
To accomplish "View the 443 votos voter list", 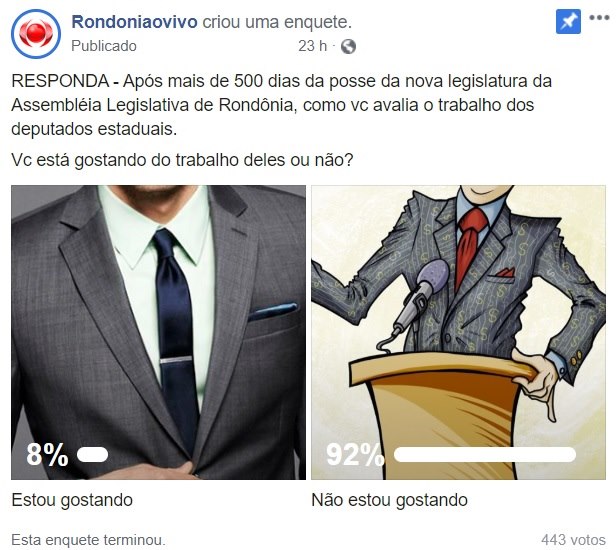I will [x=572, y=538].
